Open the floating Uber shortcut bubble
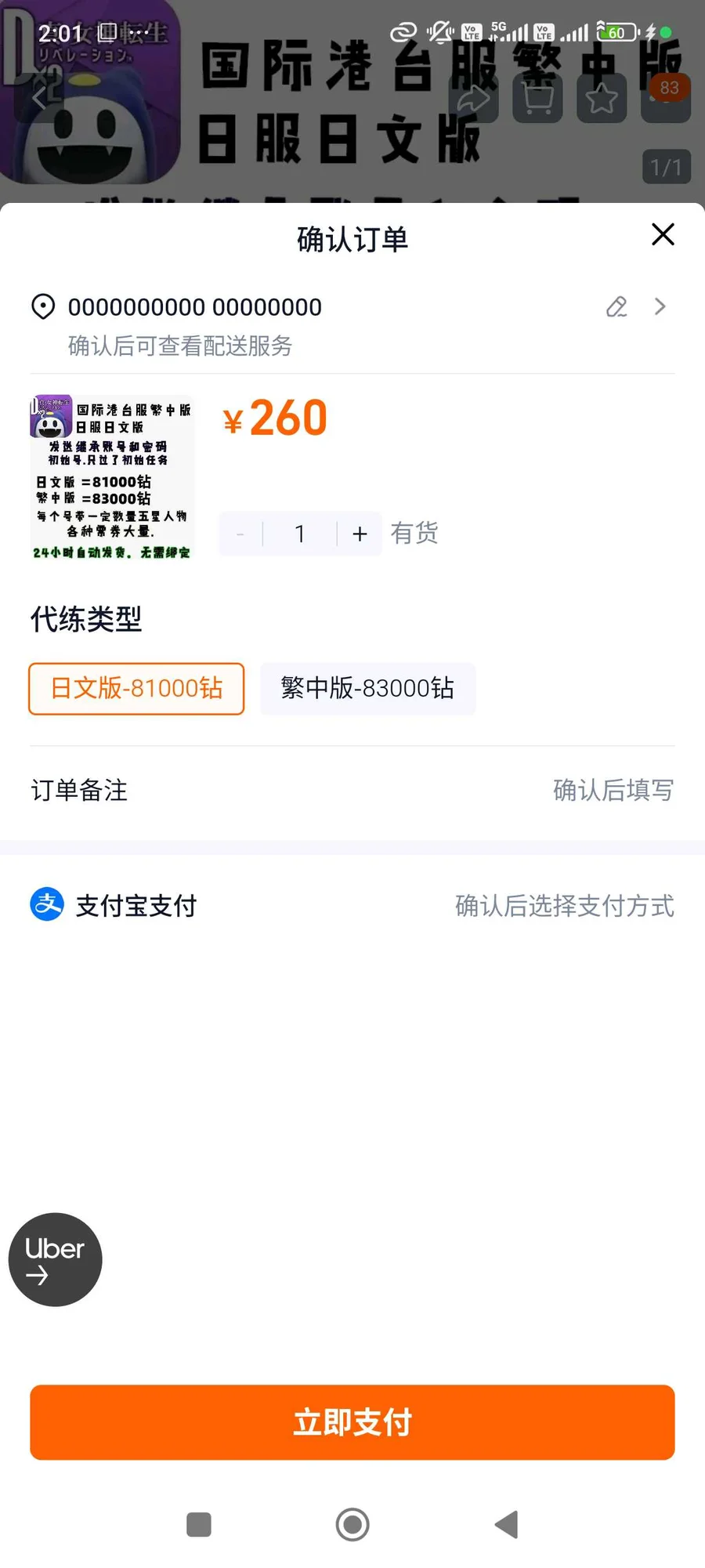This screenshot has height=1568, width=705. click(55, 1259)
